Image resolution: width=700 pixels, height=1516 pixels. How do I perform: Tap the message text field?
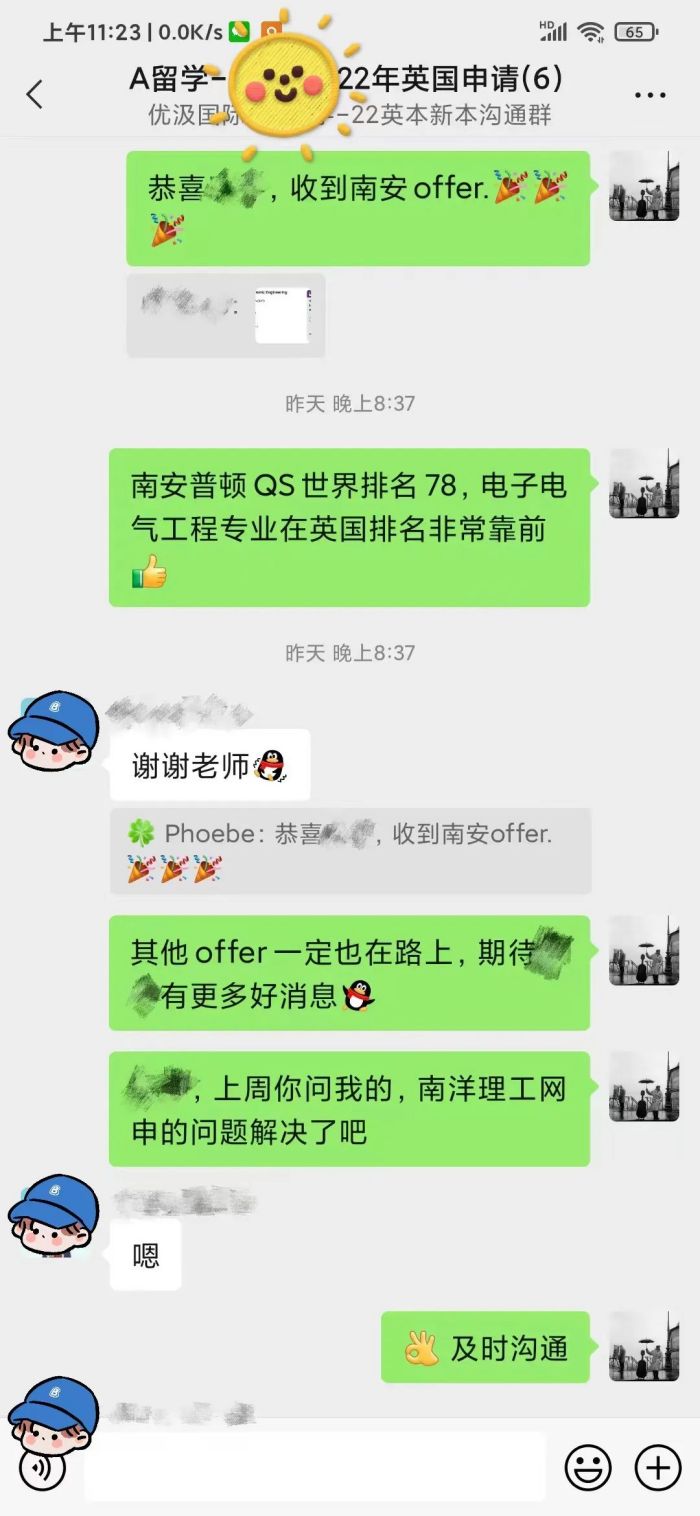point(315,1467)
